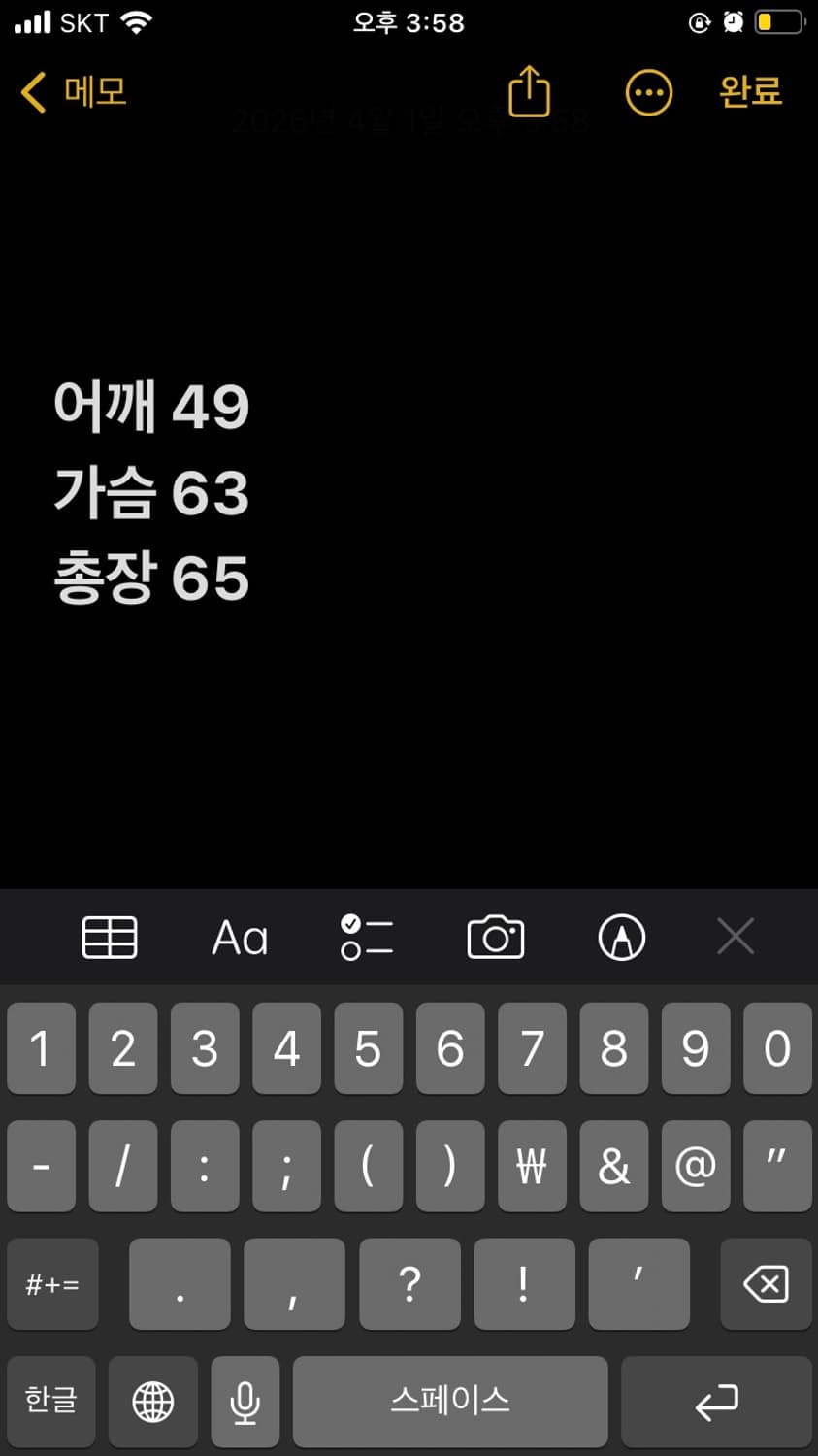Image resolution: width=818 pixels, height=1456 pixels.
Task: Switch keyboard language with globe key
Action: pyautogui.click(x=152, y=1401)
